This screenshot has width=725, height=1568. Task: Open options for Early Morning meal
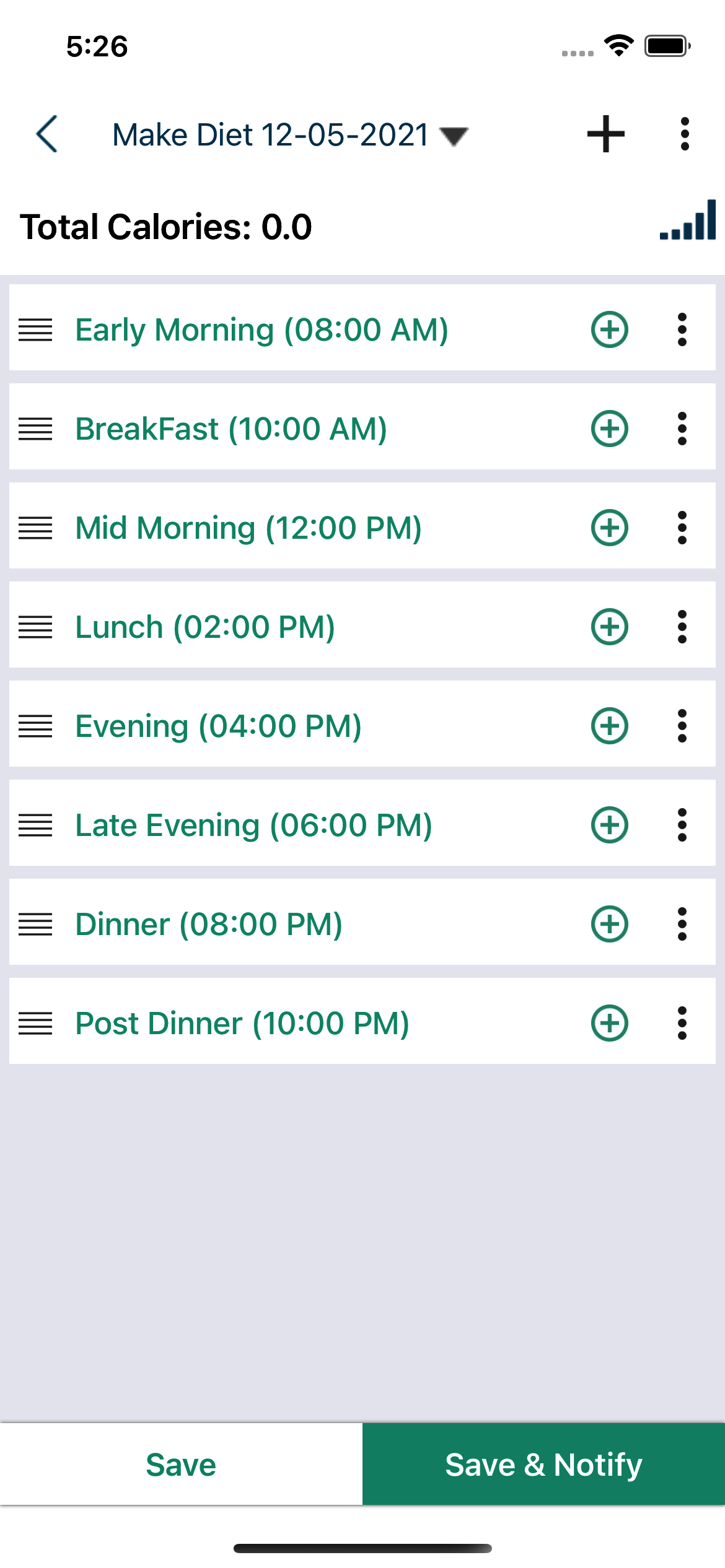tap(682, 329)
